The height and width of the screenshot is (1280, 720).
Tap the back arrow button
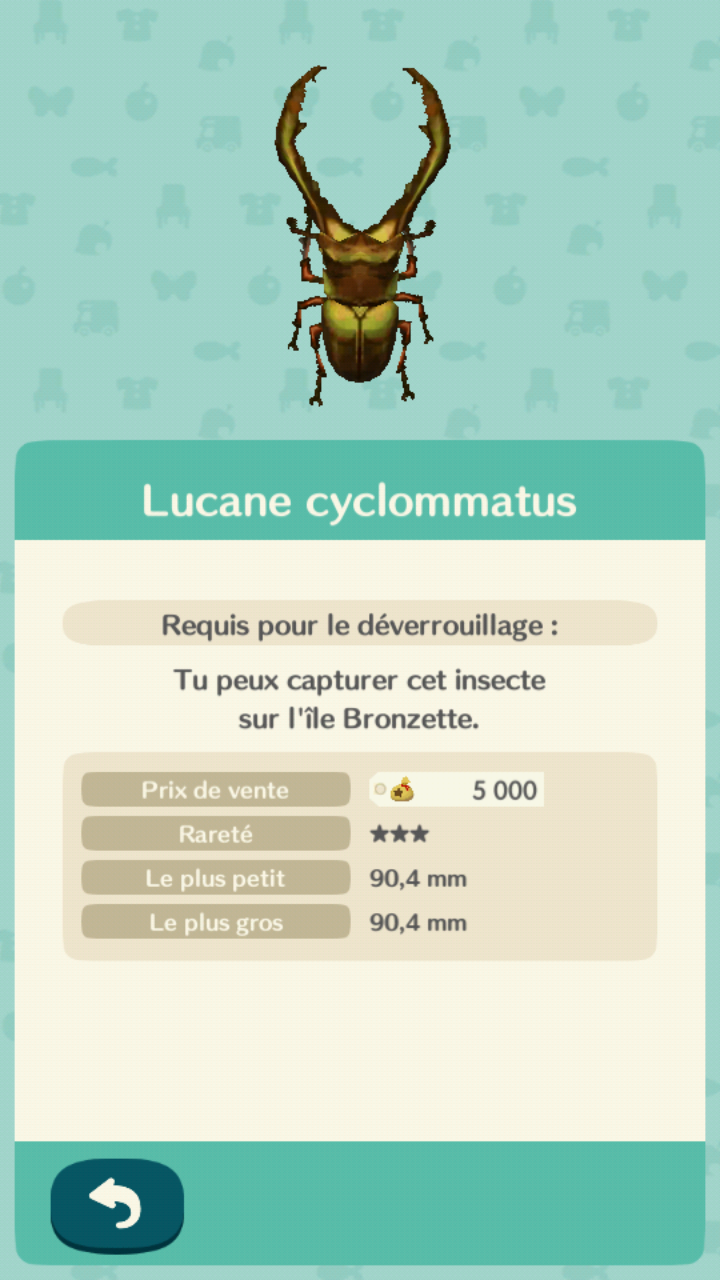[x=117, y=1204]
